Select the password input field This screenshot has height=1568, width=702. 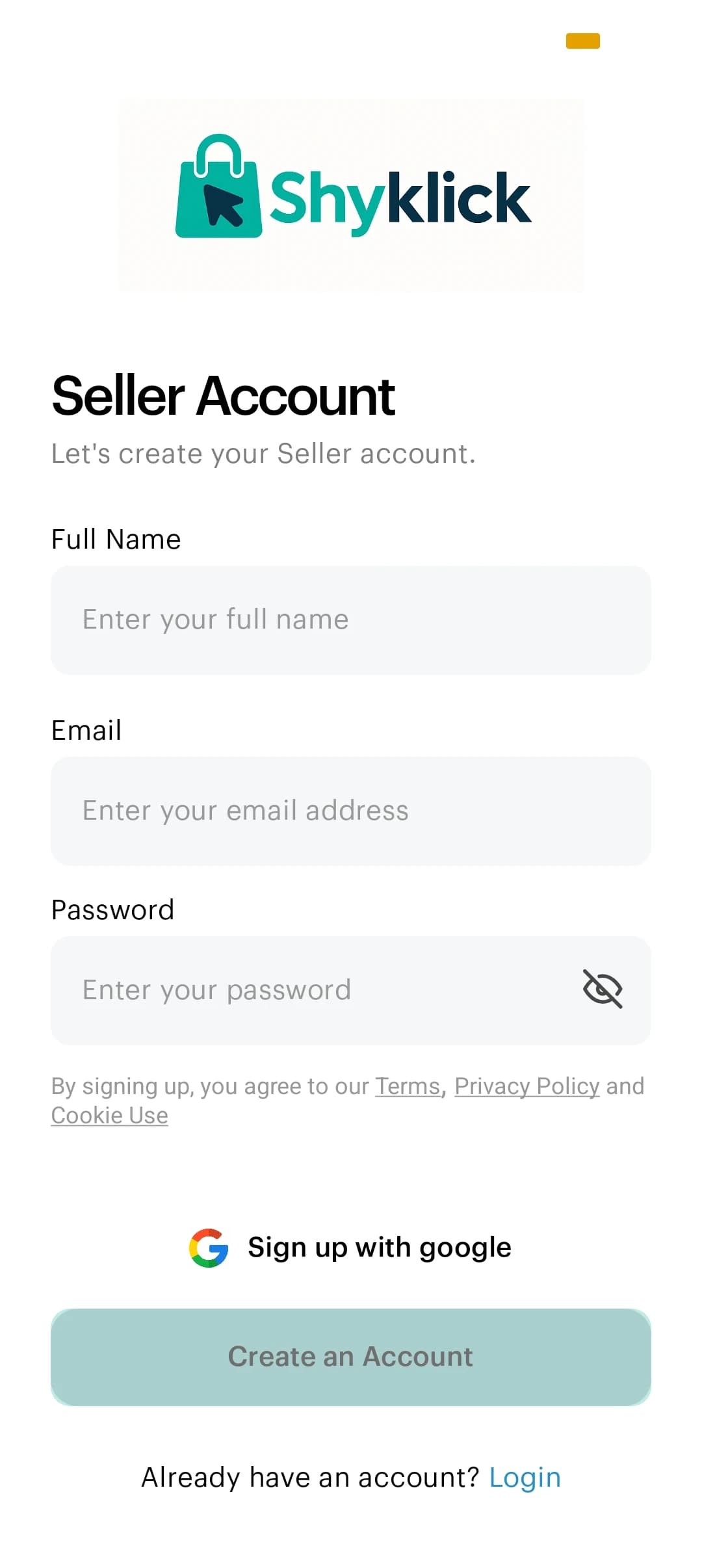click(312, 990)
